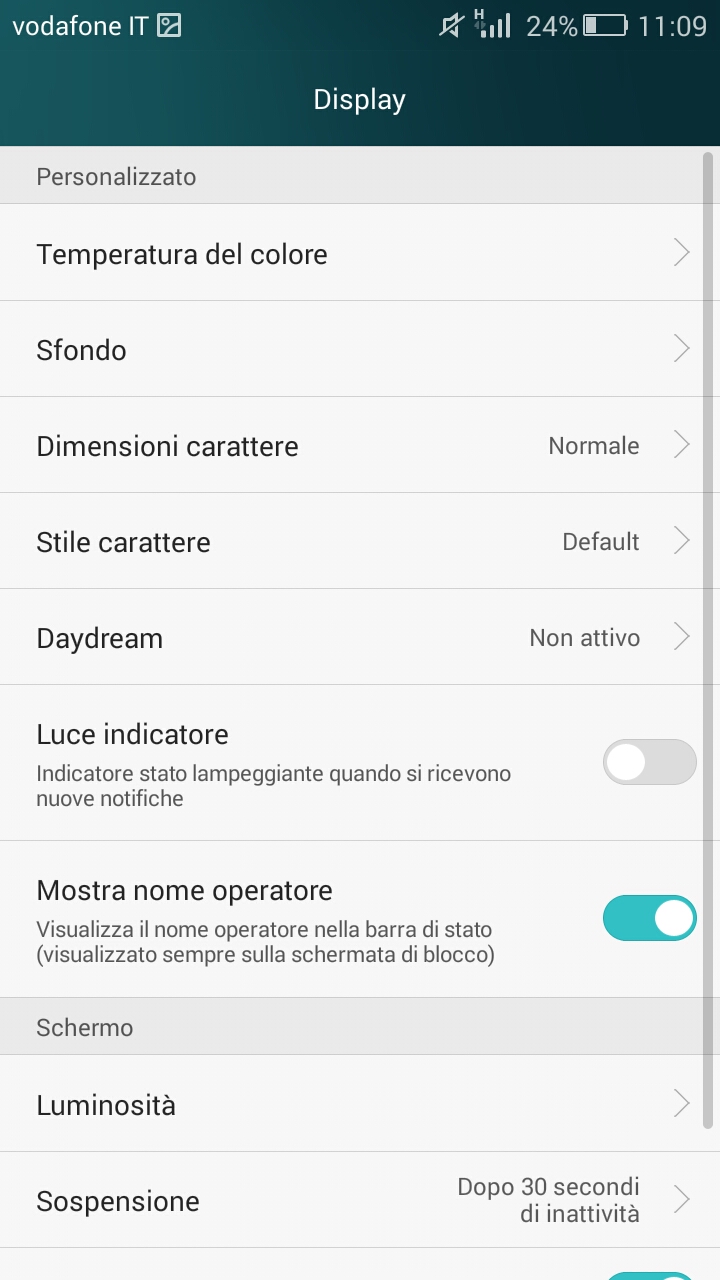Open the Daydream setting
This screenshot has height=1280, width=720.
point(360,637)
